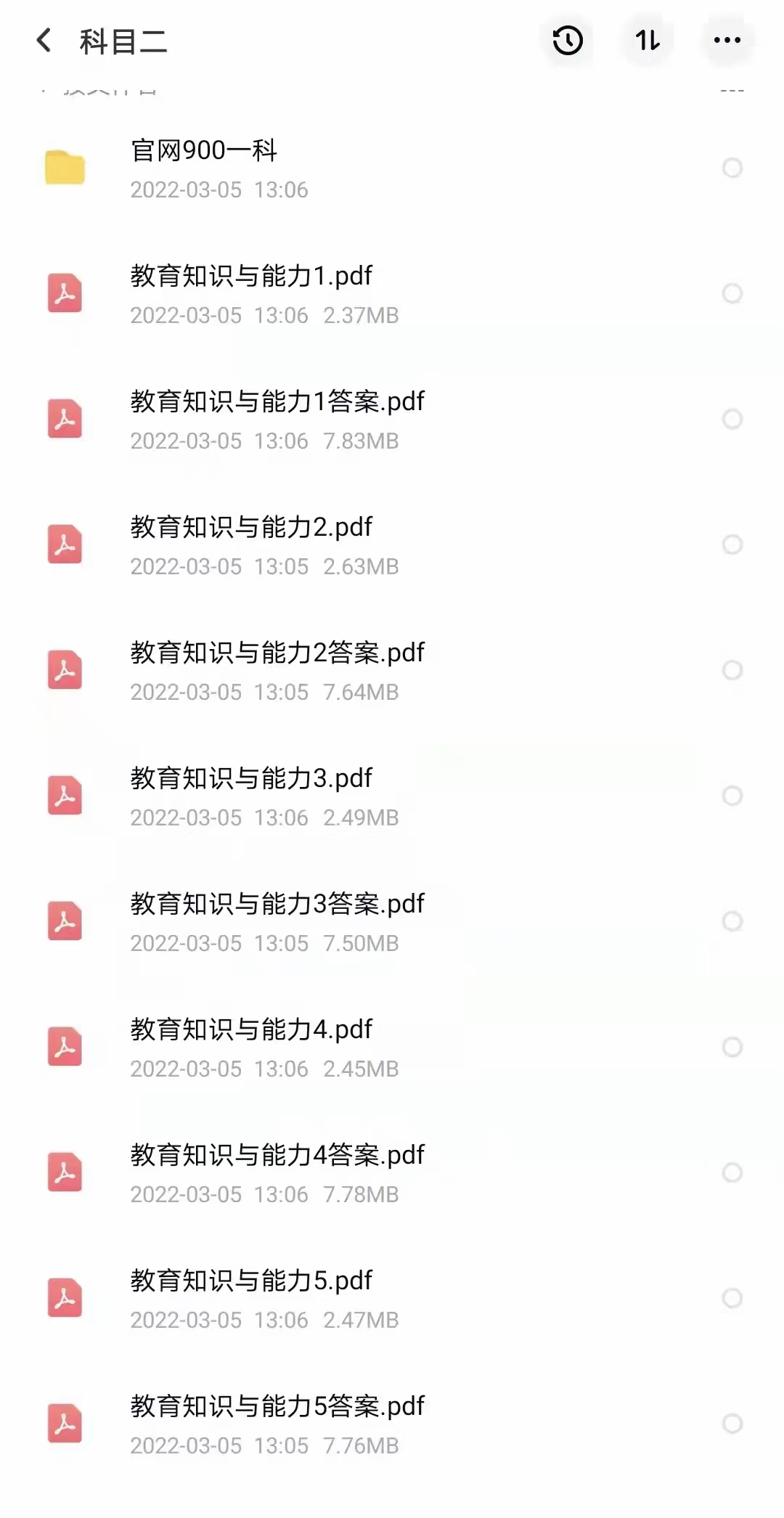The height and width of the screenshot is (1518, 784).
Task: Open 教育知识与能力2.pdf
Action: [251, 544]
